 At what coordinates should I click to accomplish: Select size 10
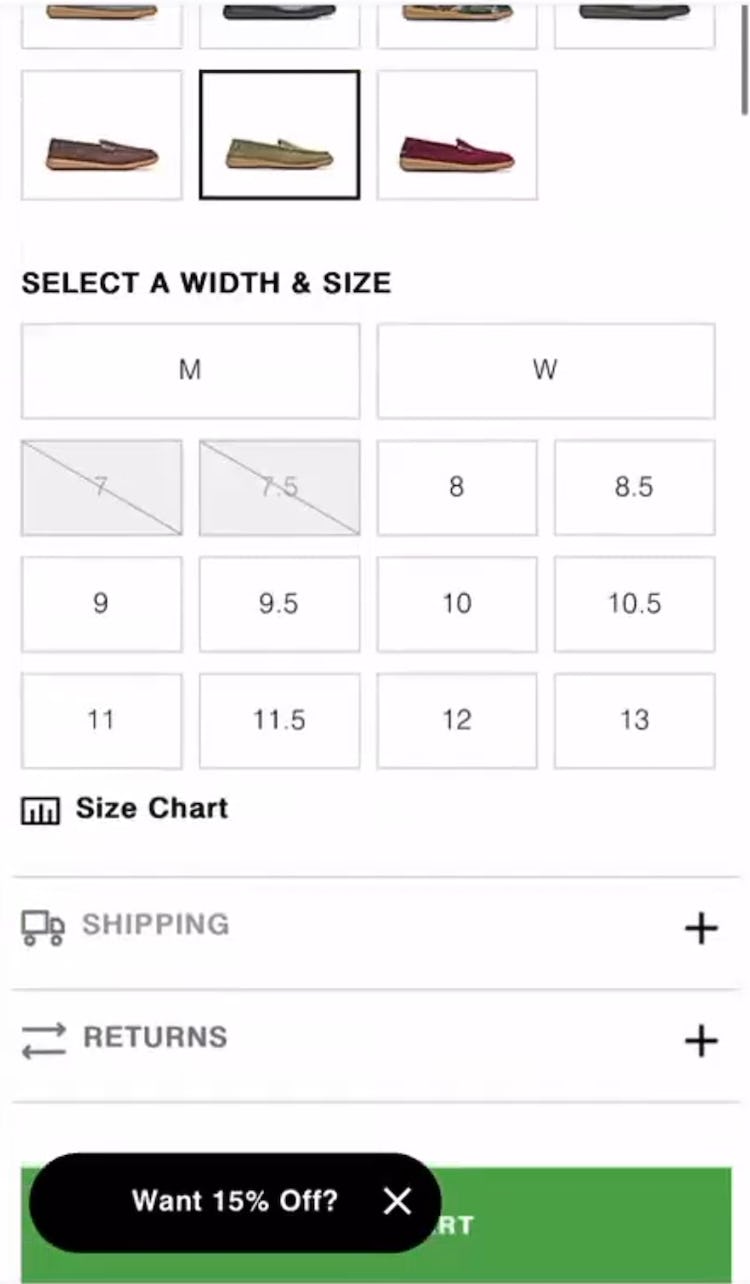pos(457,604)
